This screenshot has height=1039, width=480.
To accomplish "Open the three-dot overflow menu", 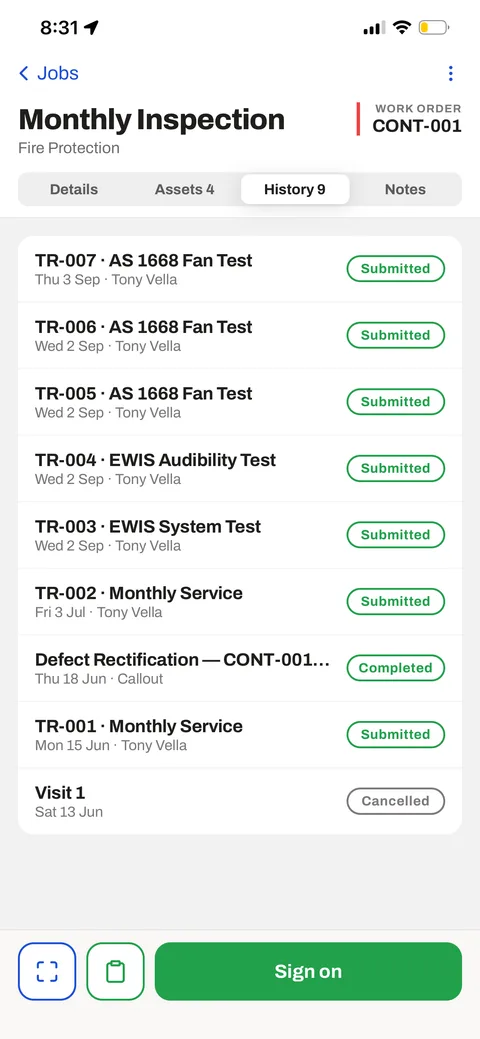I will pos(451,73).
